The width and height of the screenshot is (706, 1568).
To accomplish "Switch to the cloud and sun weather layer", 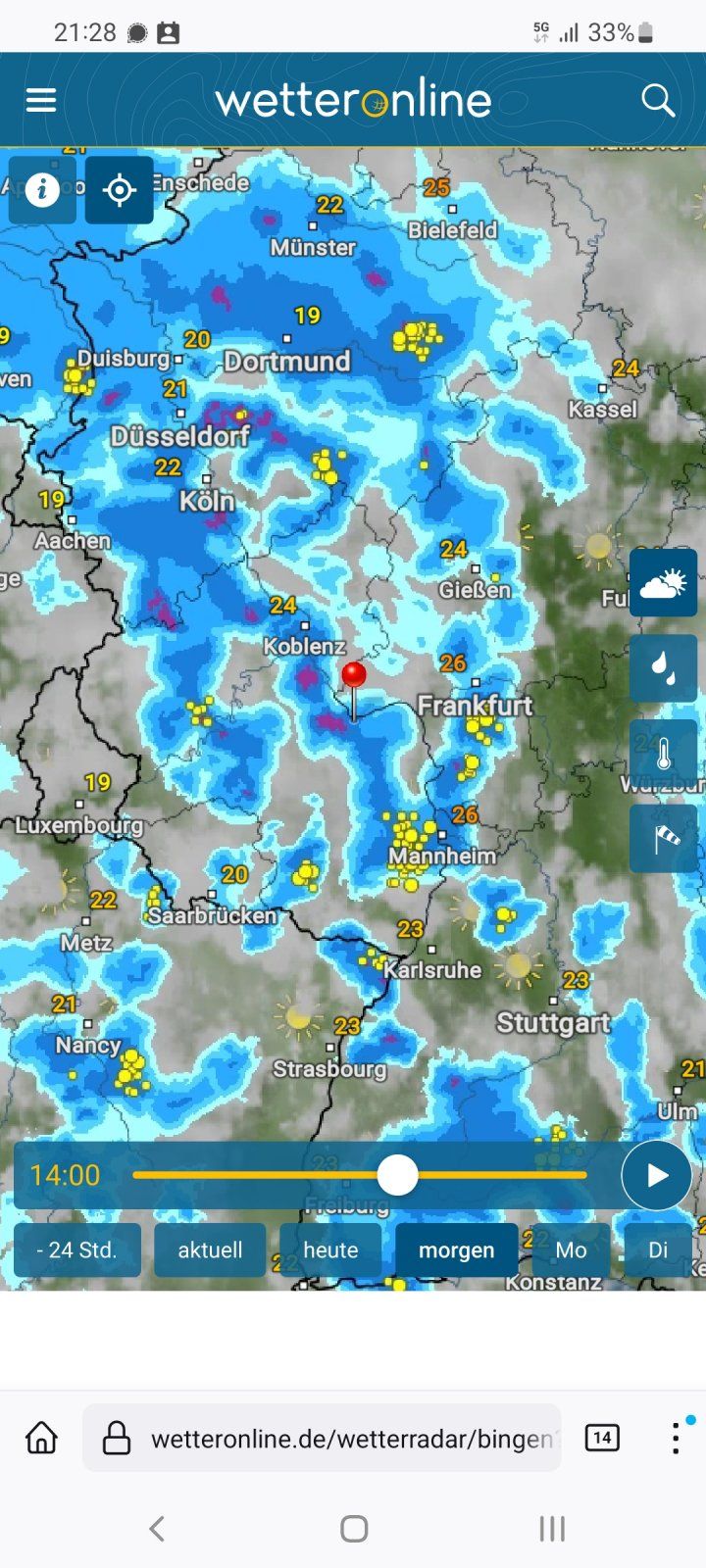I will pyautogui.click(x=663, y=584).
